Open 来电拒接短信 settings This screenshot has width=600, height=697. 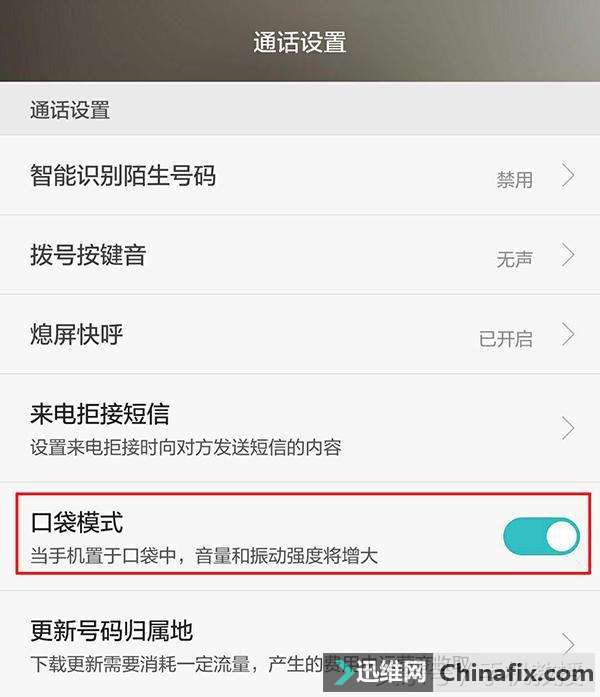(x=300, y=427)
